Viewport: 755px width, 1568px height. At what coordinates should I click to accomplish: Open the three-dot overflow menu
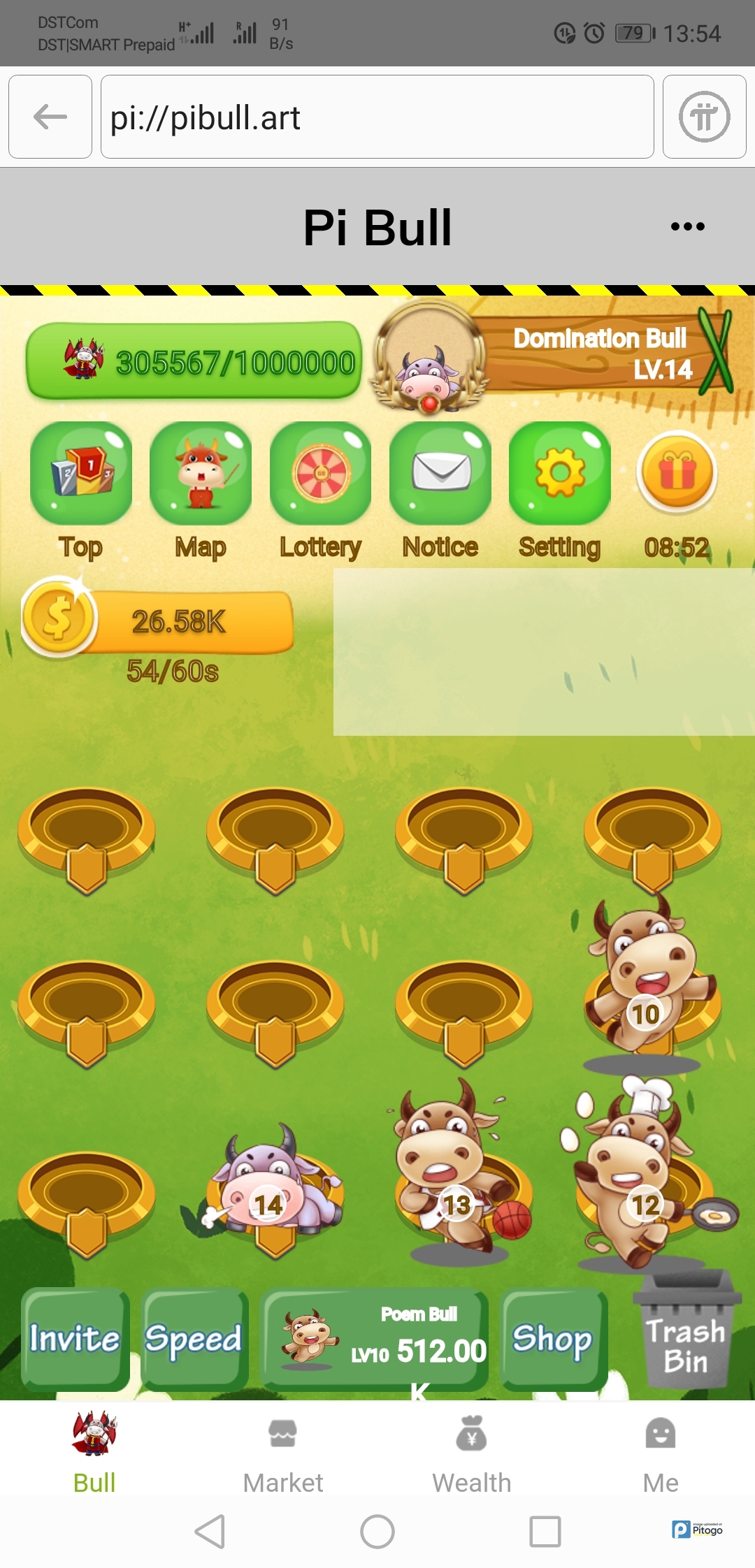(x=687, y=226)
